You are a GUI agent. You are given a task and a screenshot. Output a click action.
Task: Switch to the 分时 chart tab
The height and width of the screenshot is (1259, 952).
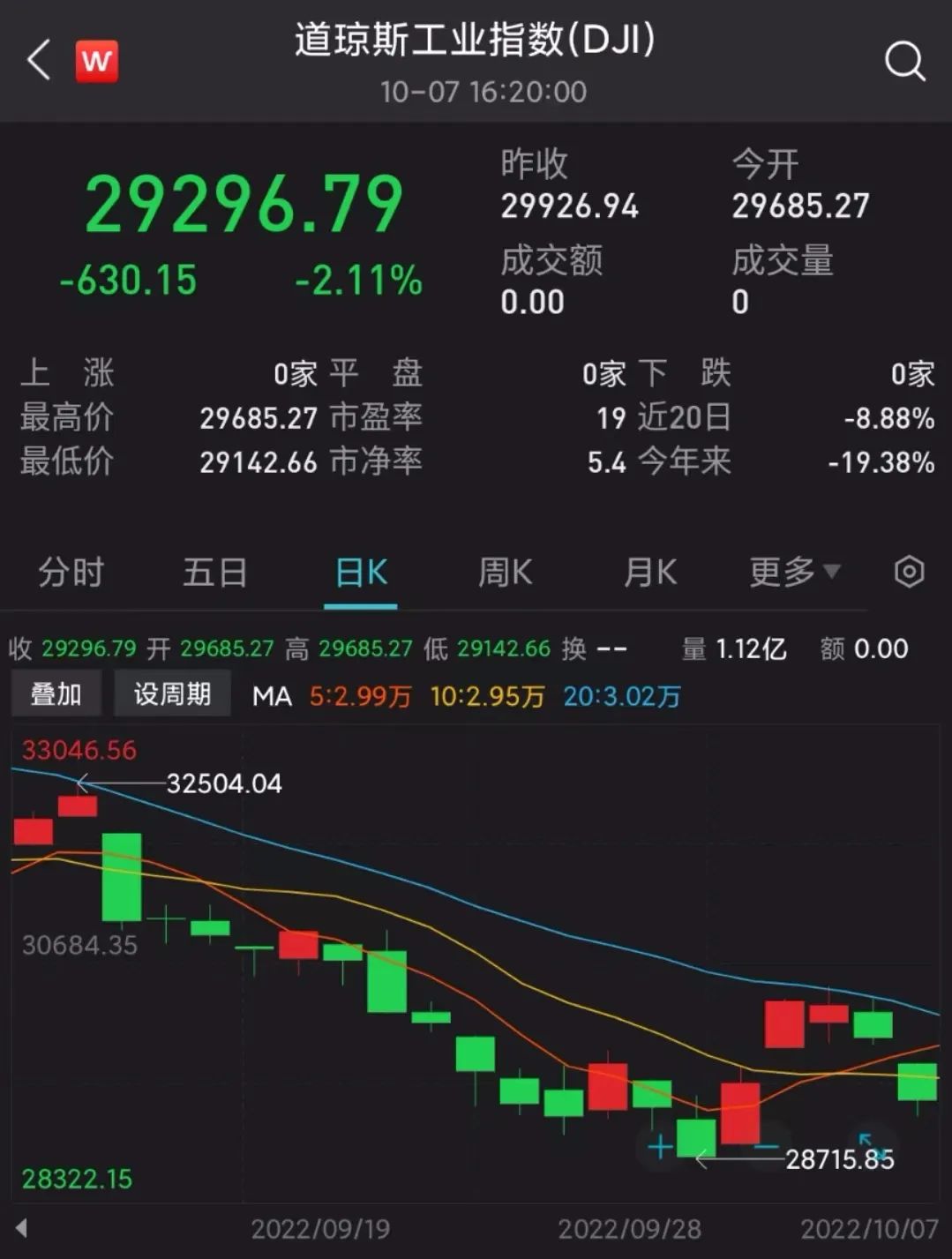point(71,573)
